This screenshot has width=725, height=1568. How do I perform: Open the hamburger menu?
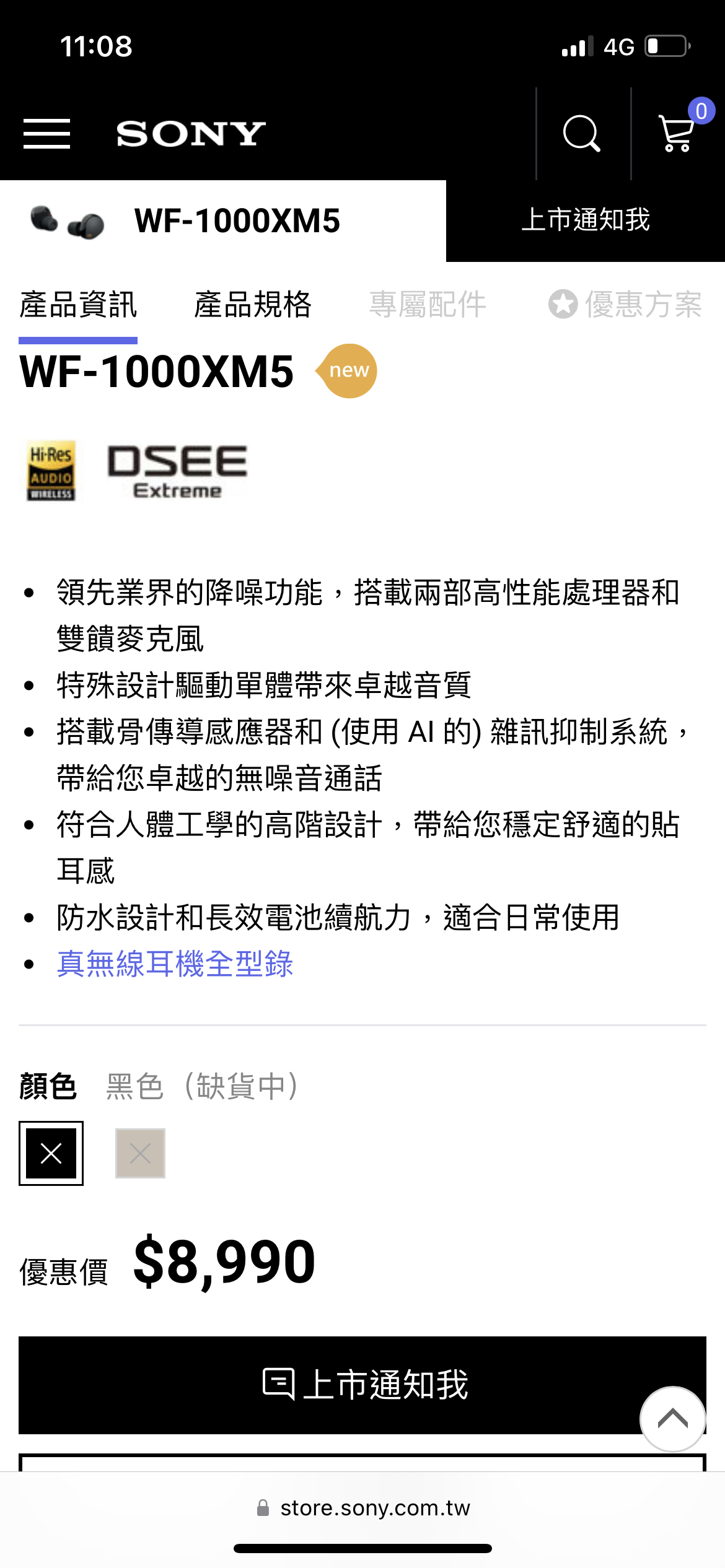pos(46,134)
